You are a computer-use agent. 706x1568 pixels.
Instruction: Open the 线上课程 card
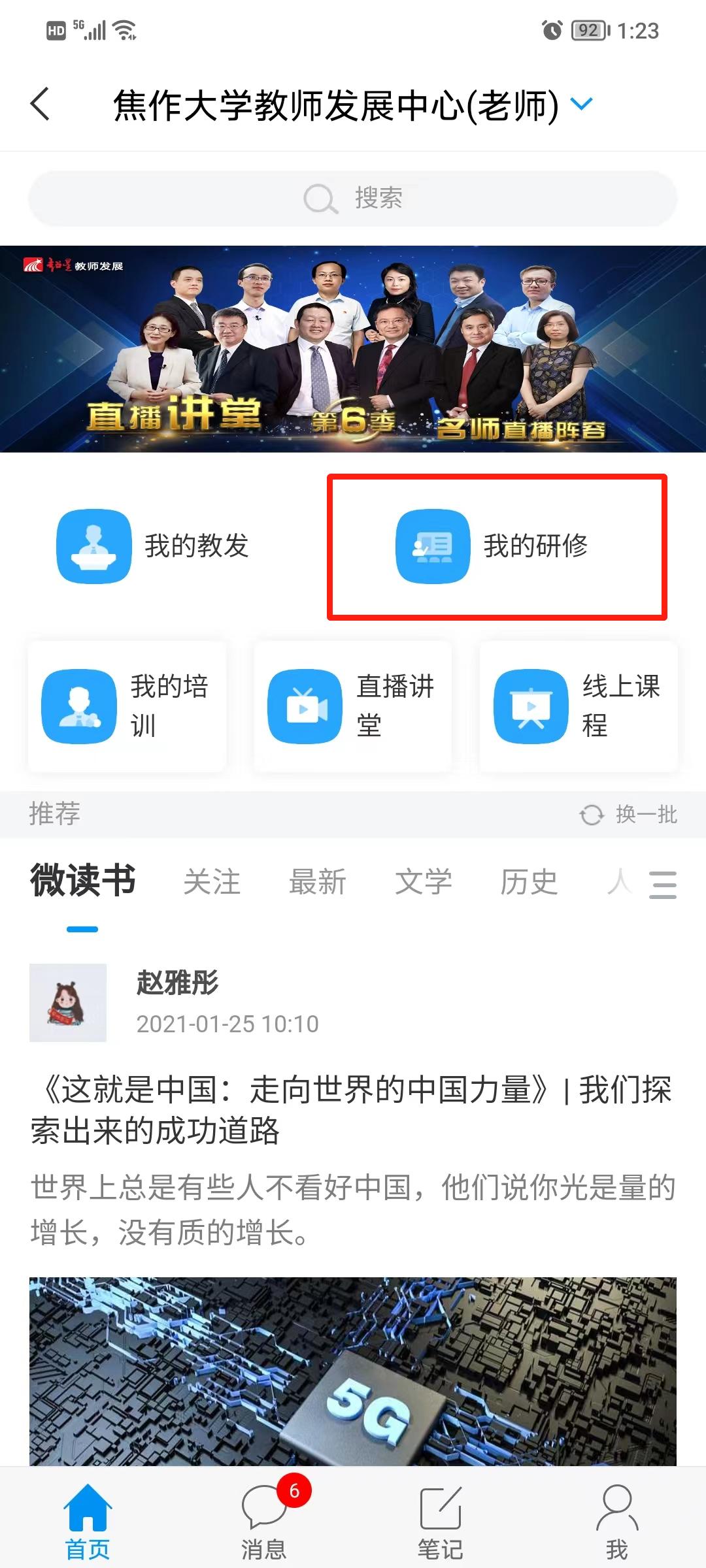pyautogui.click(x=579, y=706)
